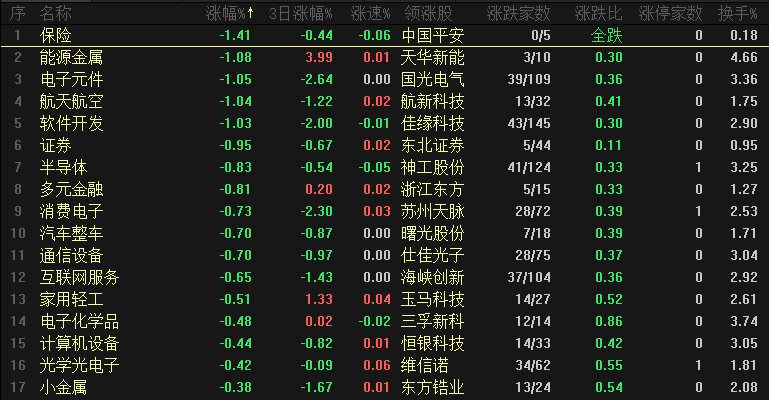
Task: View the 消费电子 sector row
Action: coord(71,211)
